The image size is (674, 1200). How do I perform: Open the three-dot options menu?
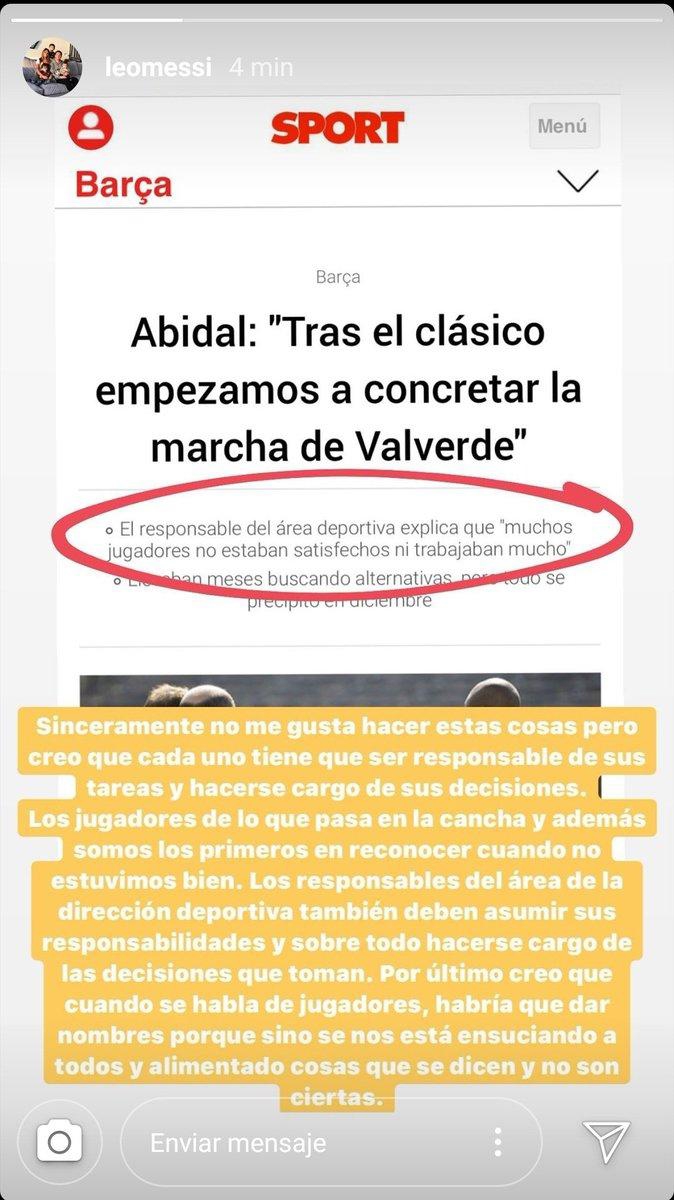coord(497,1142)
